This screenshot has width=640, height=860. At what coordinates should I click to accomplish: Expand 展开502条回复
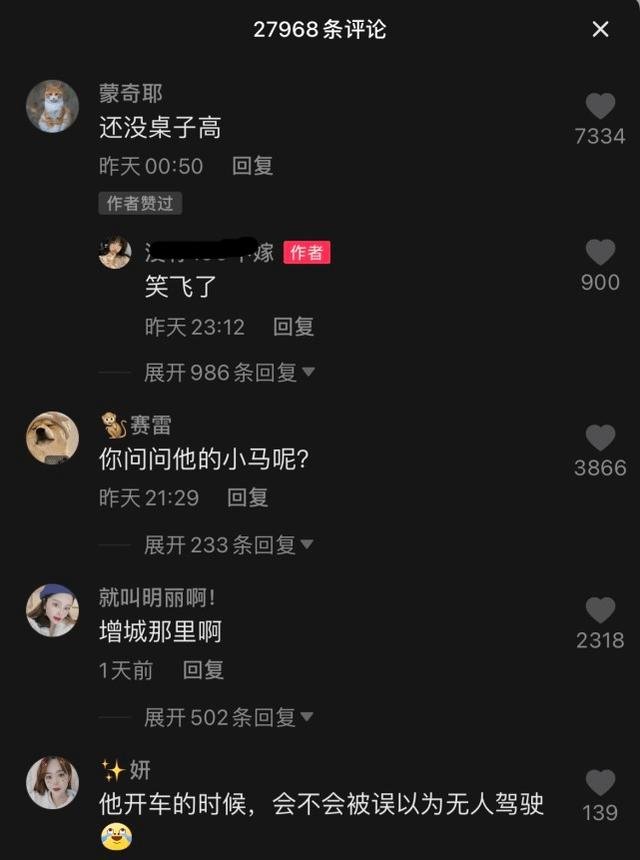point(229,717)
